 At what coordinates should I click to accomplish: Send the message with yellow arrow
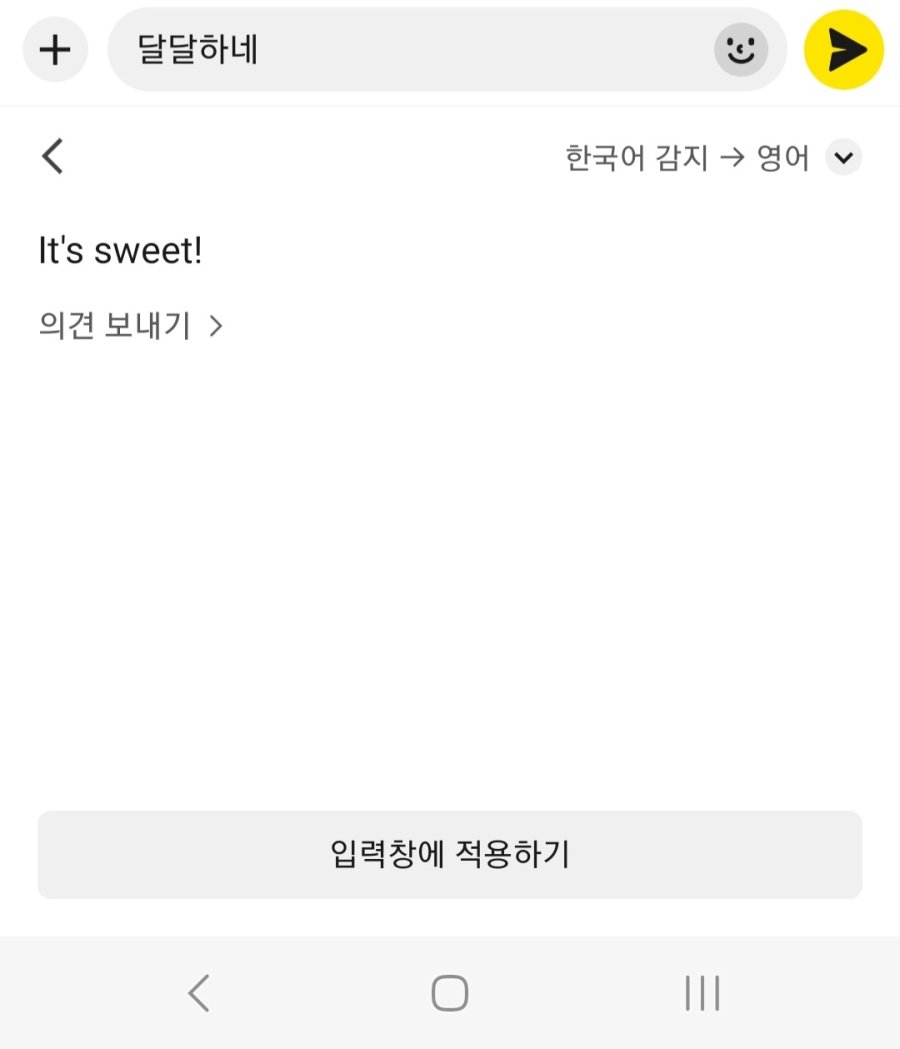844,49
